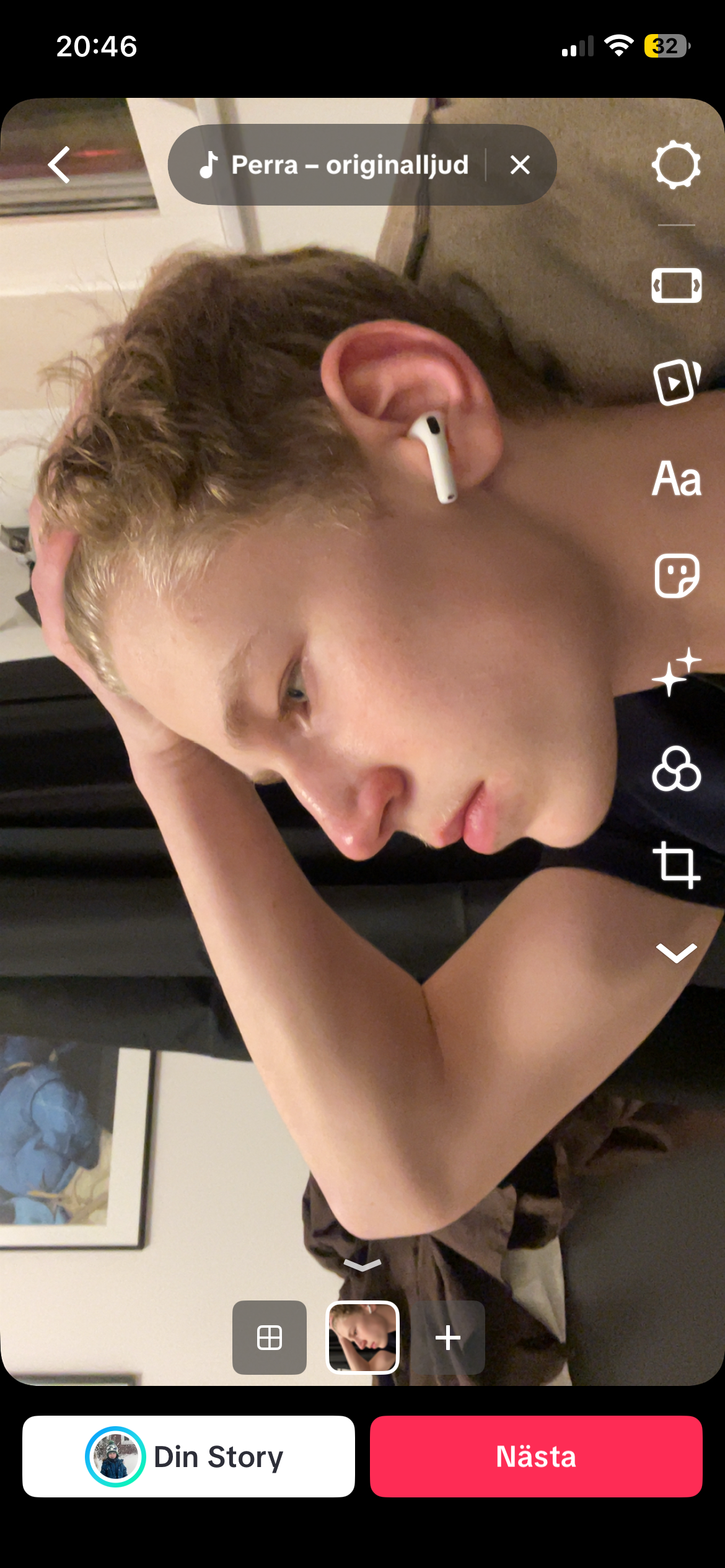Open the crop tool
Image resolution: width=725 pixels, height=1568 pixels.
676,865
